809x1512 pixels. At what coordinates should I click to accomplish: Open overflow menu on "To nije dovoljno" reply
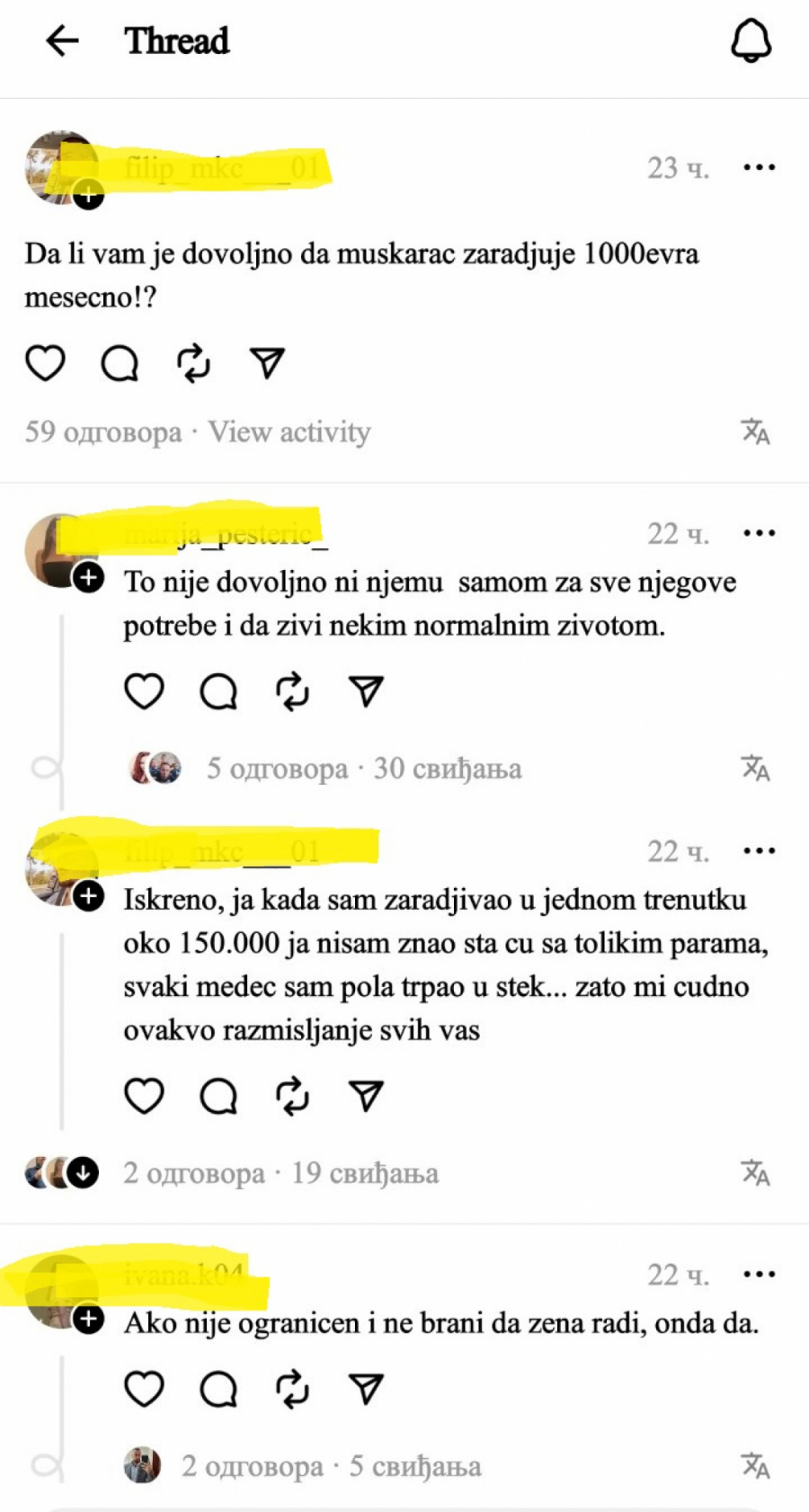[760, 533]
